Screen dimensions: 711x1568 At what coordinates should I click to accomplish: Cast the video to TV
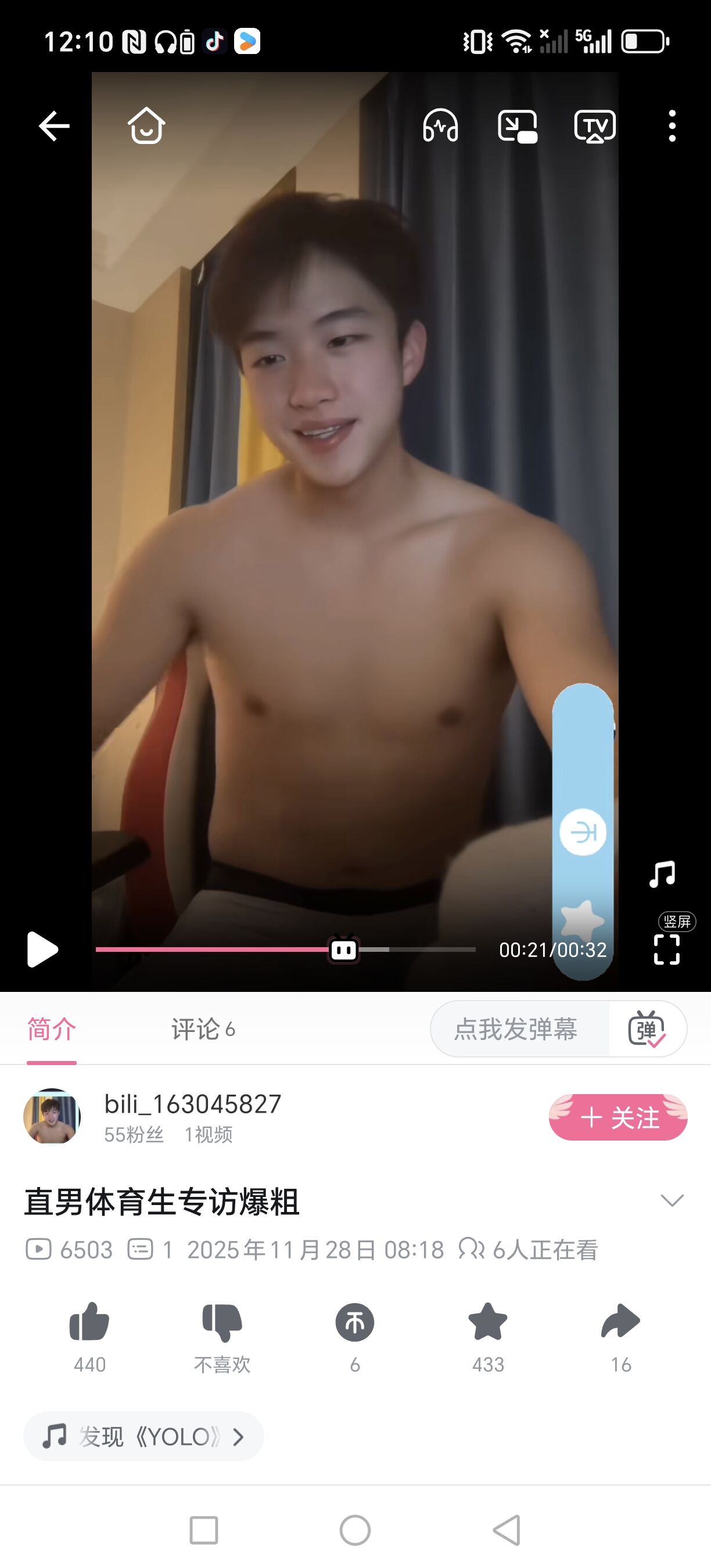[595, 126]
